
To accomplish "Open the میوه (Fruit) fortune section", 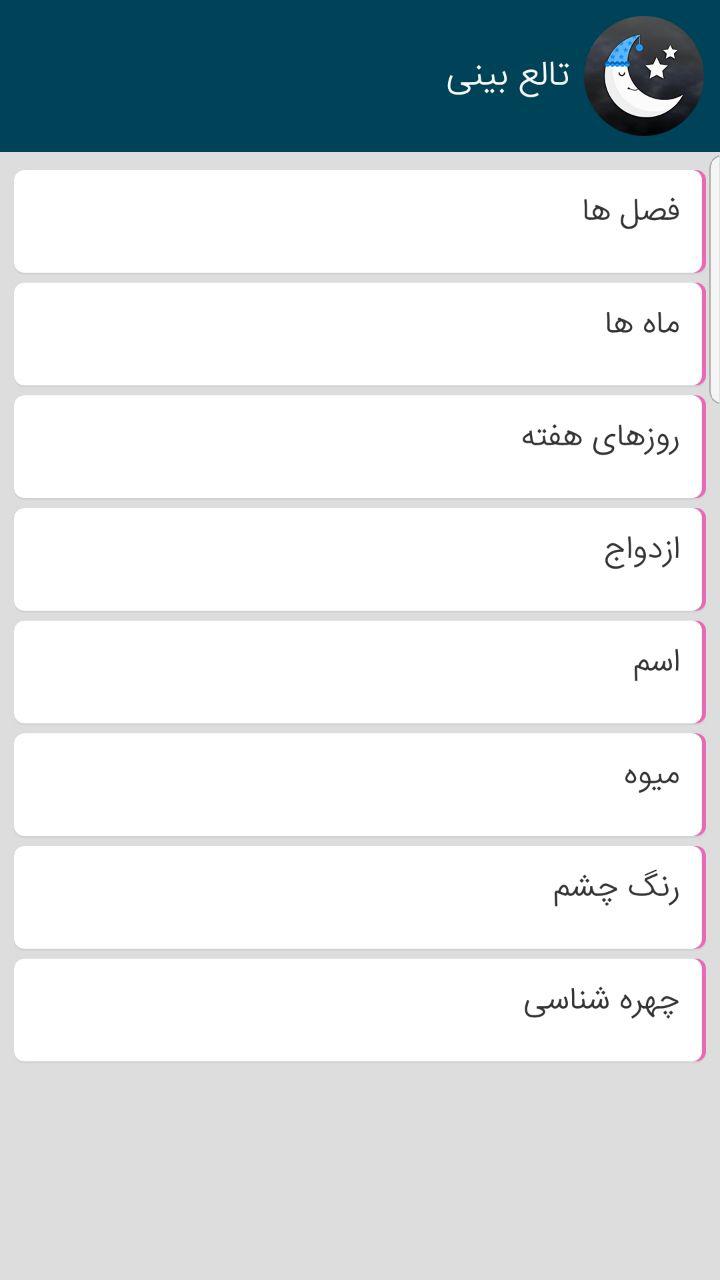I will click(x=360, y=784).
